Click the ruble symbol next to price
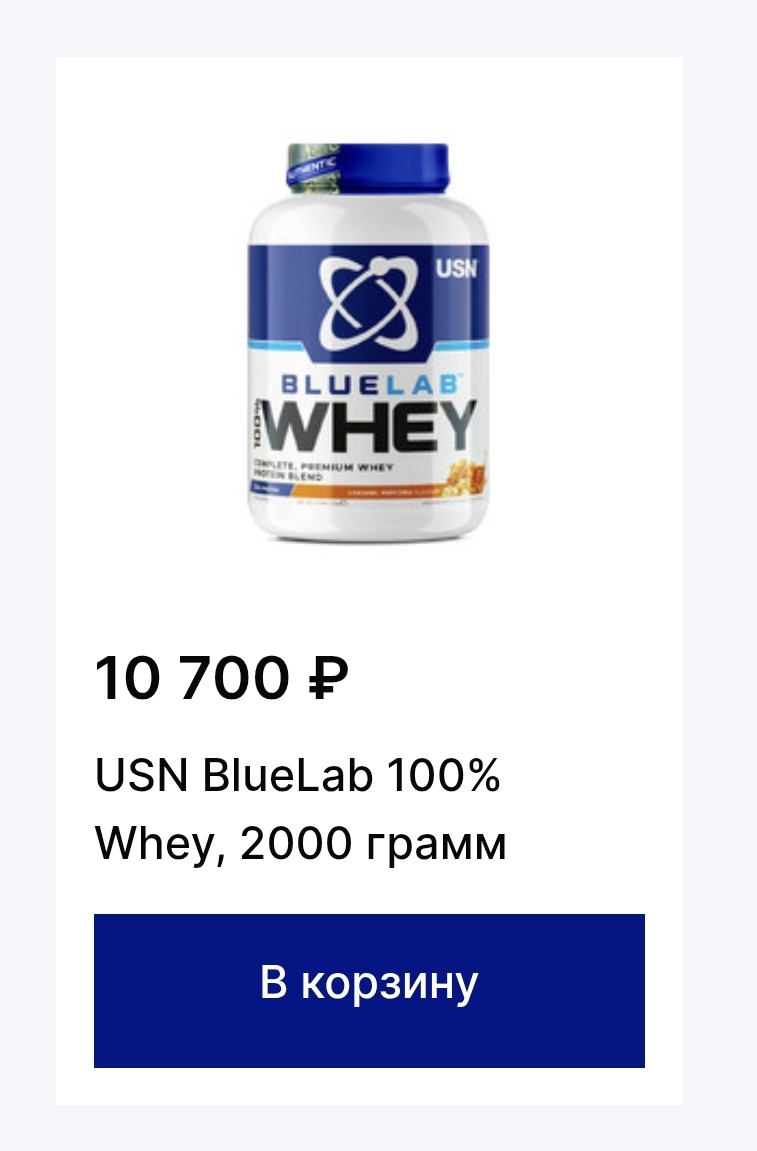 327,677
